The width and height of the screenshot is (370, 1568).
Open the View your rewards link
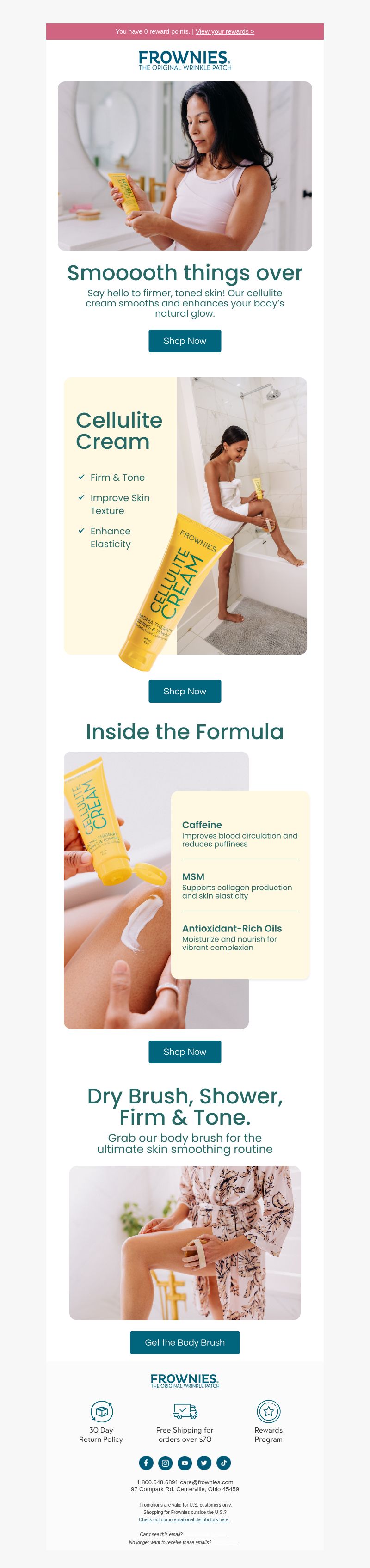(225, 31)
